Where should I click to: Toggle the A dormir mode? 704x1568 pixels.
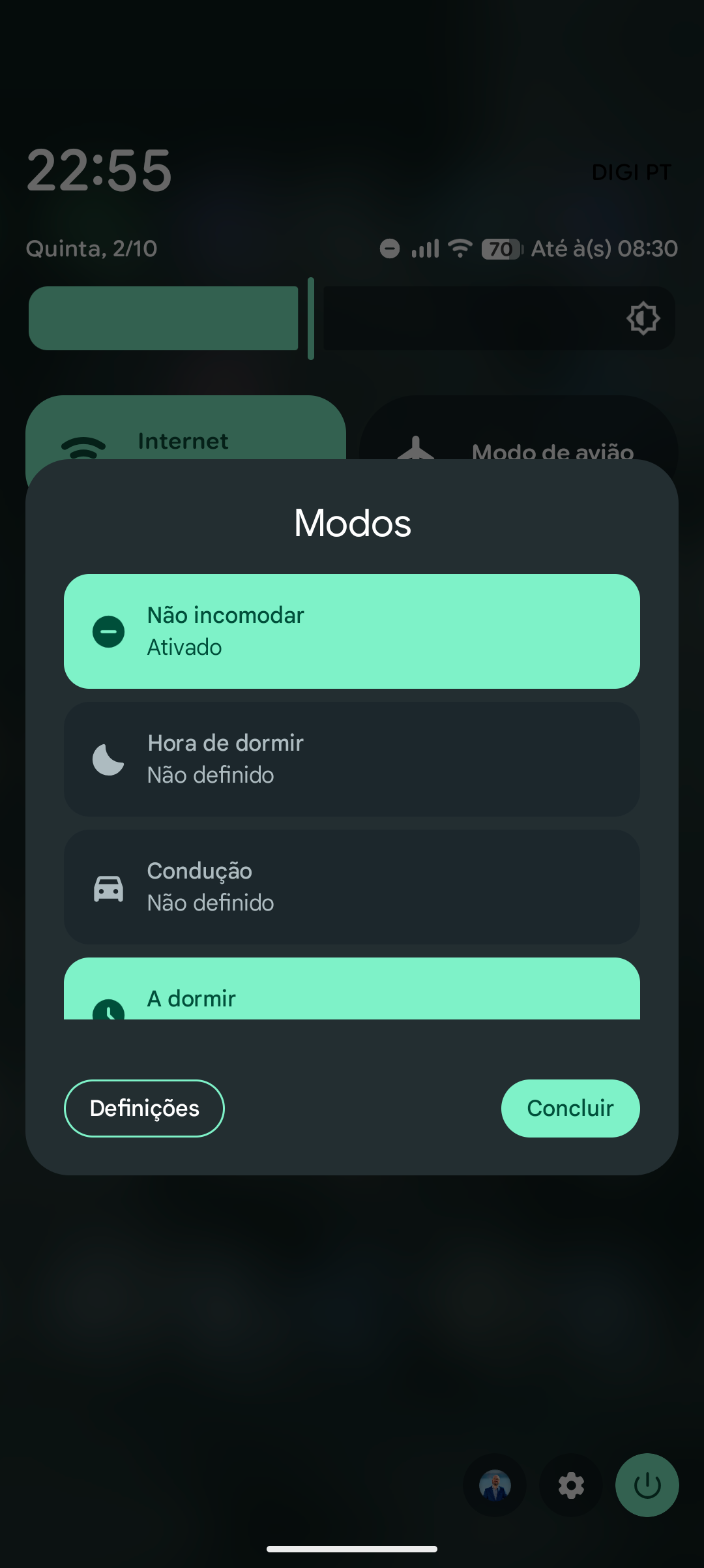pos(351,991)
